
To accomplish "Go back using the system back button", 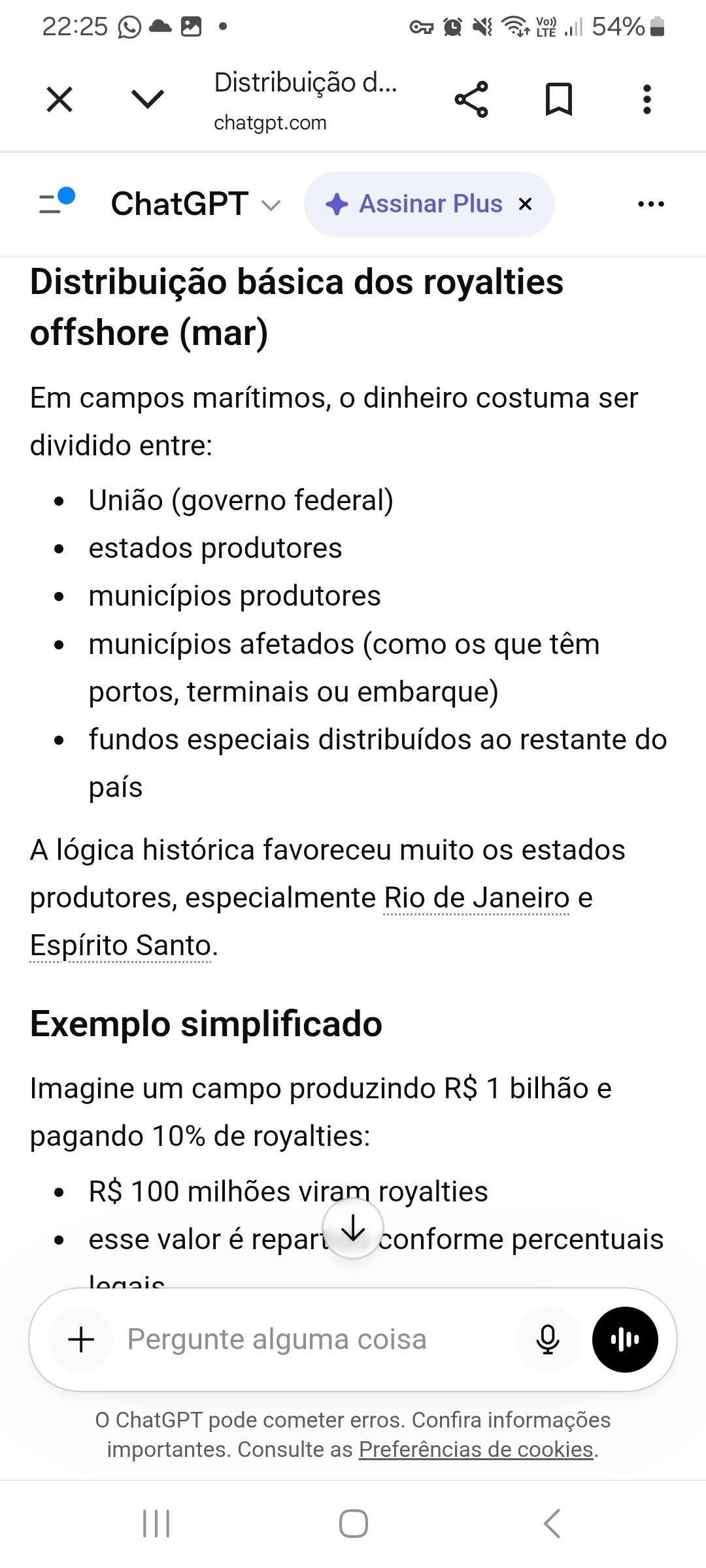I will (552, 1524).
